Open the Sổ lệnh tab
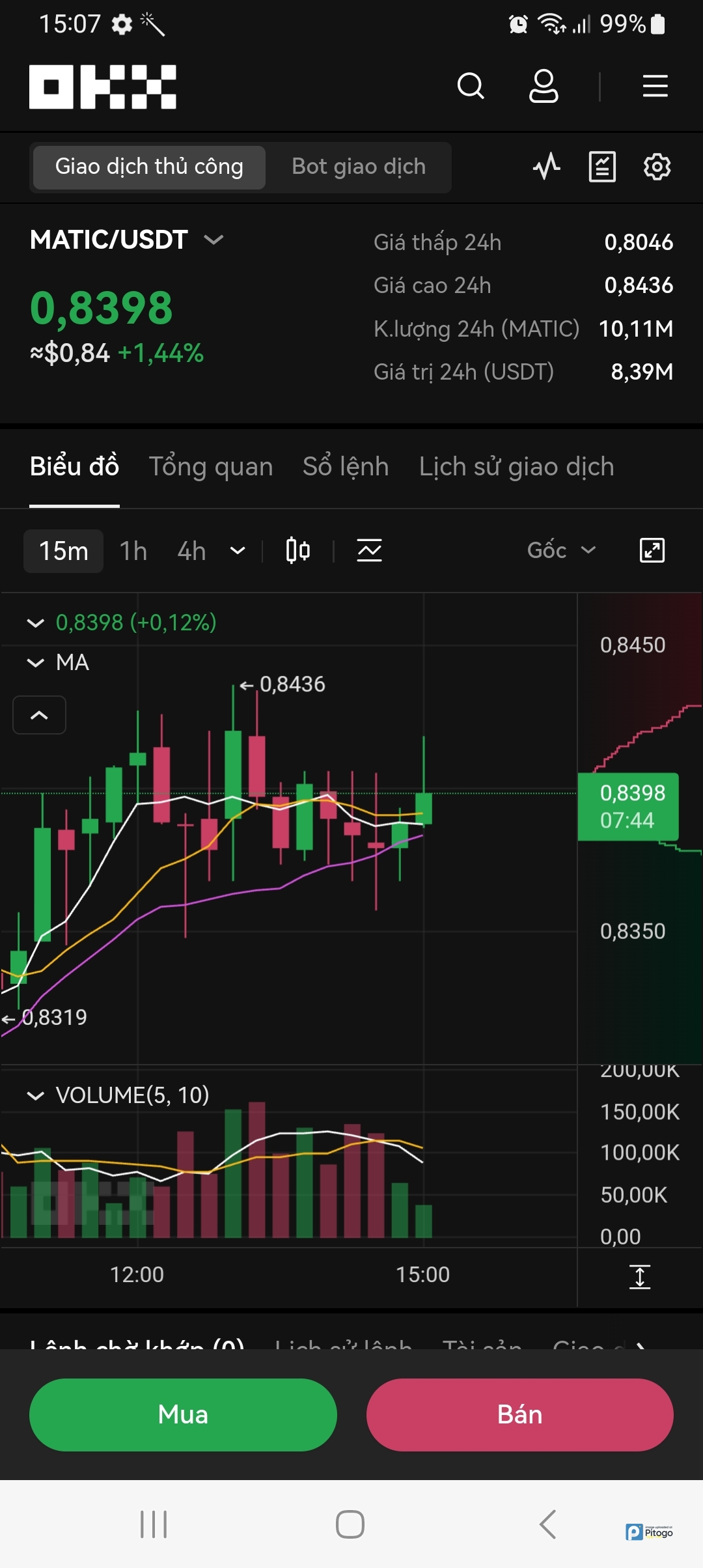This screenshot has width=703, height=1568. coord(346,467)
